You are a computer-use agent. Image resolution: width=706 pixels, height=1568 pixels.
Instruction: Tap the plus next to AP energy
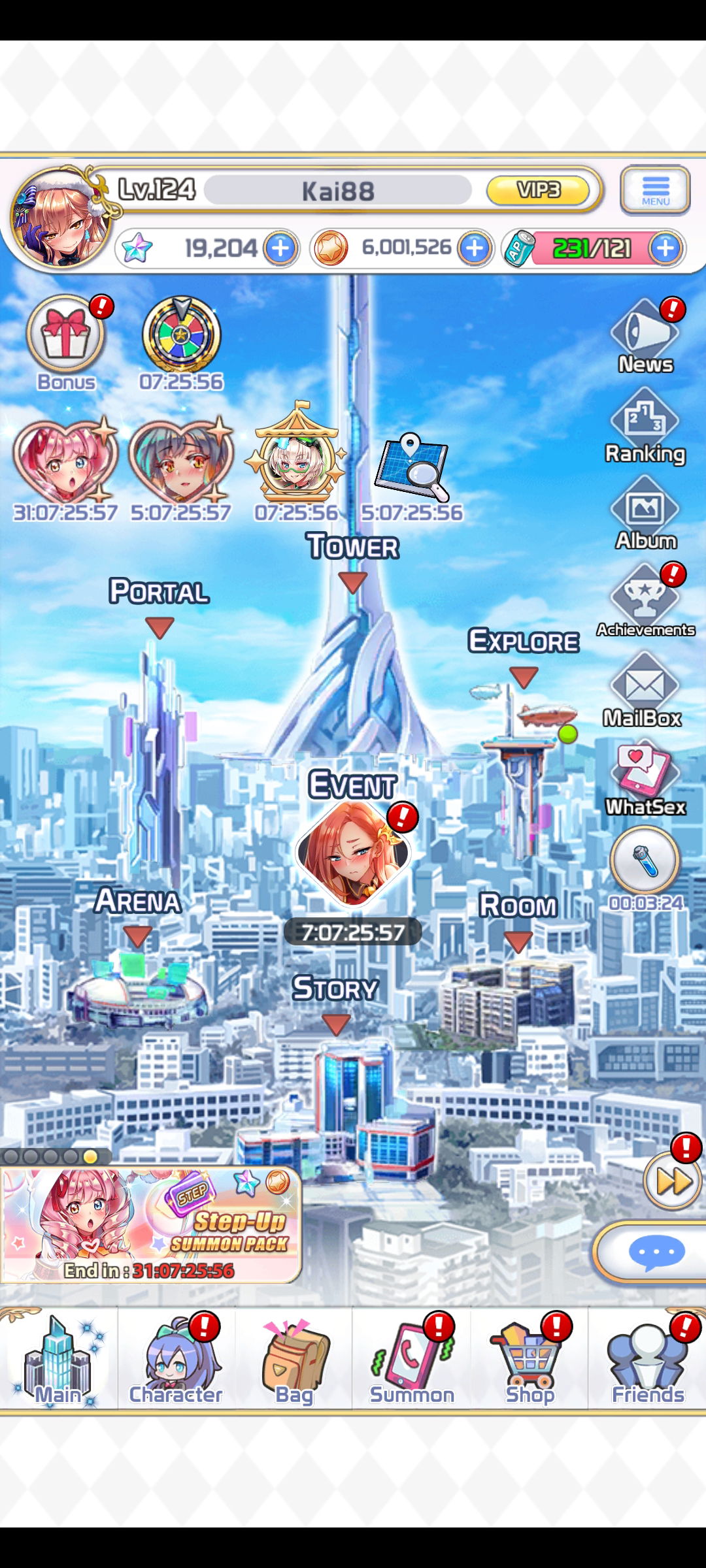(665, 248)
